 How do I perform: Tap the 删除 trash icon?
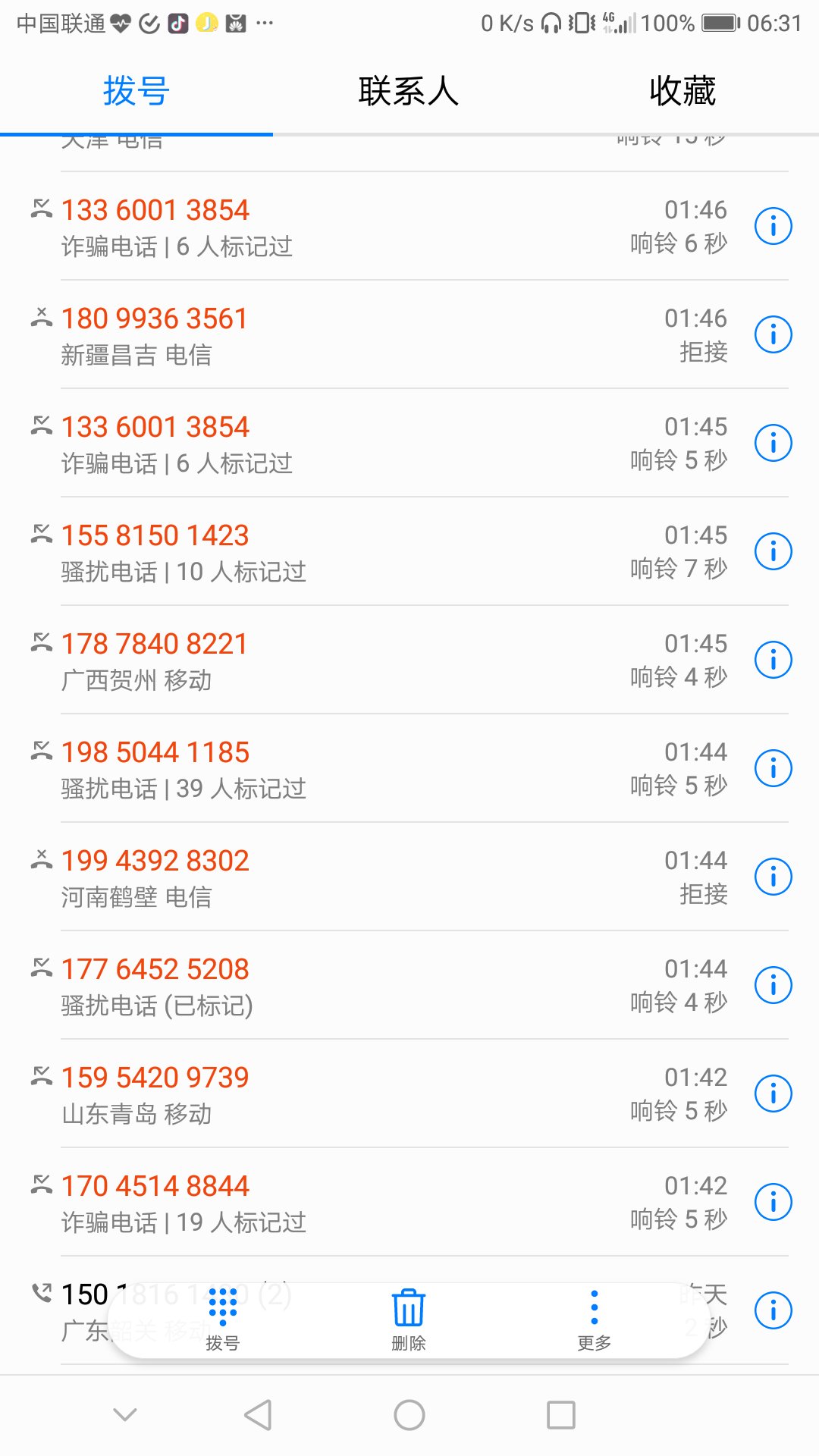tap(409, 1319)
